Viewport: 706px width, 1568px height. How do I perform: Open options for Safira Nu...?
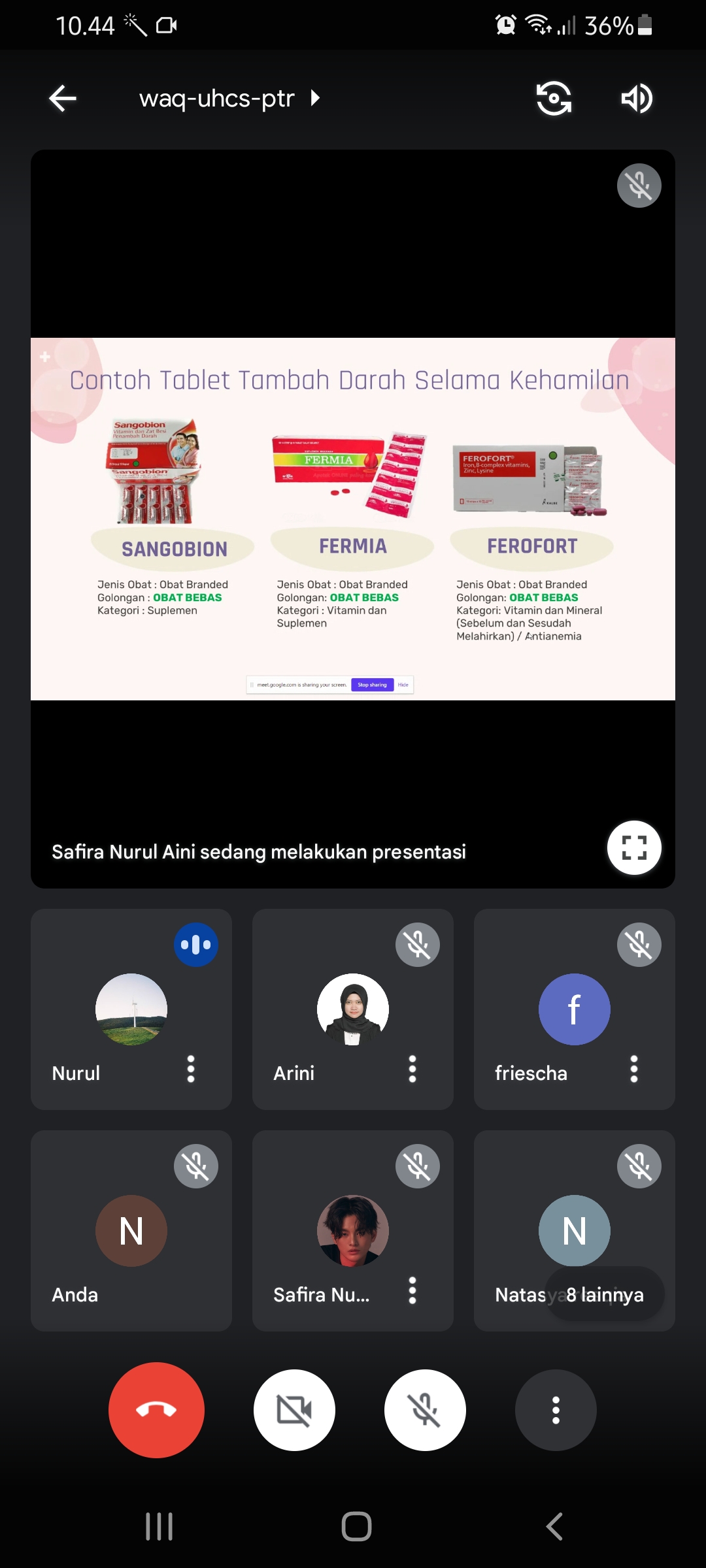[x=412, y=1291]
